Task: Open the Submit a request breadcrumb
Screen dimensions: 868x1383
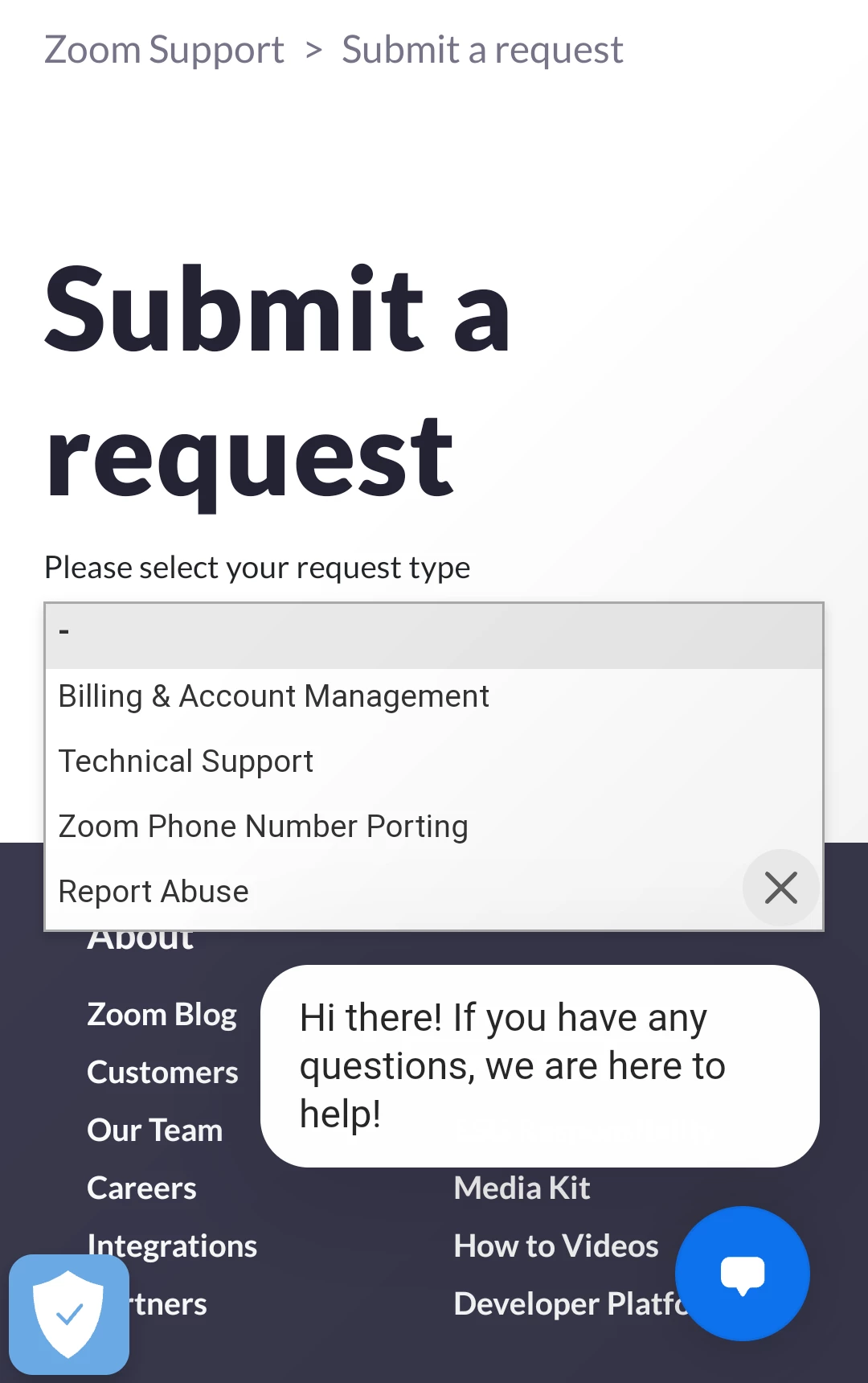Action: tap(482, 50)
